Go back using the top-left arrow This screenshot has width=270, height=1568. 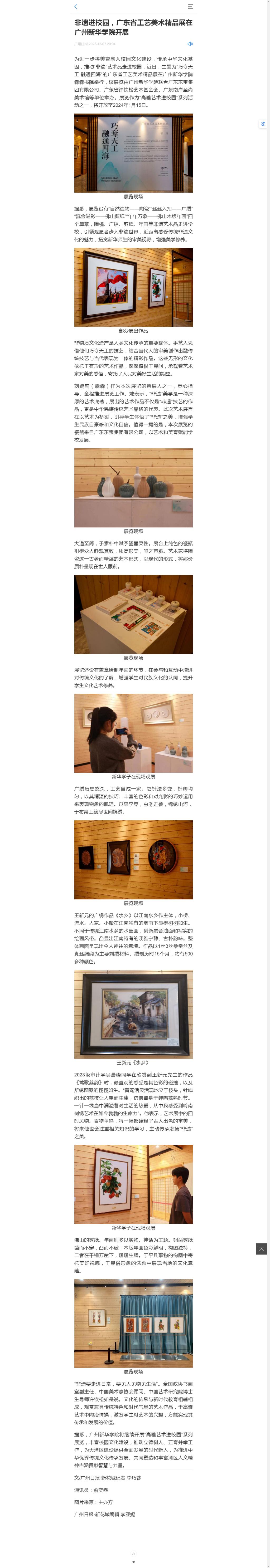[76, 7]
